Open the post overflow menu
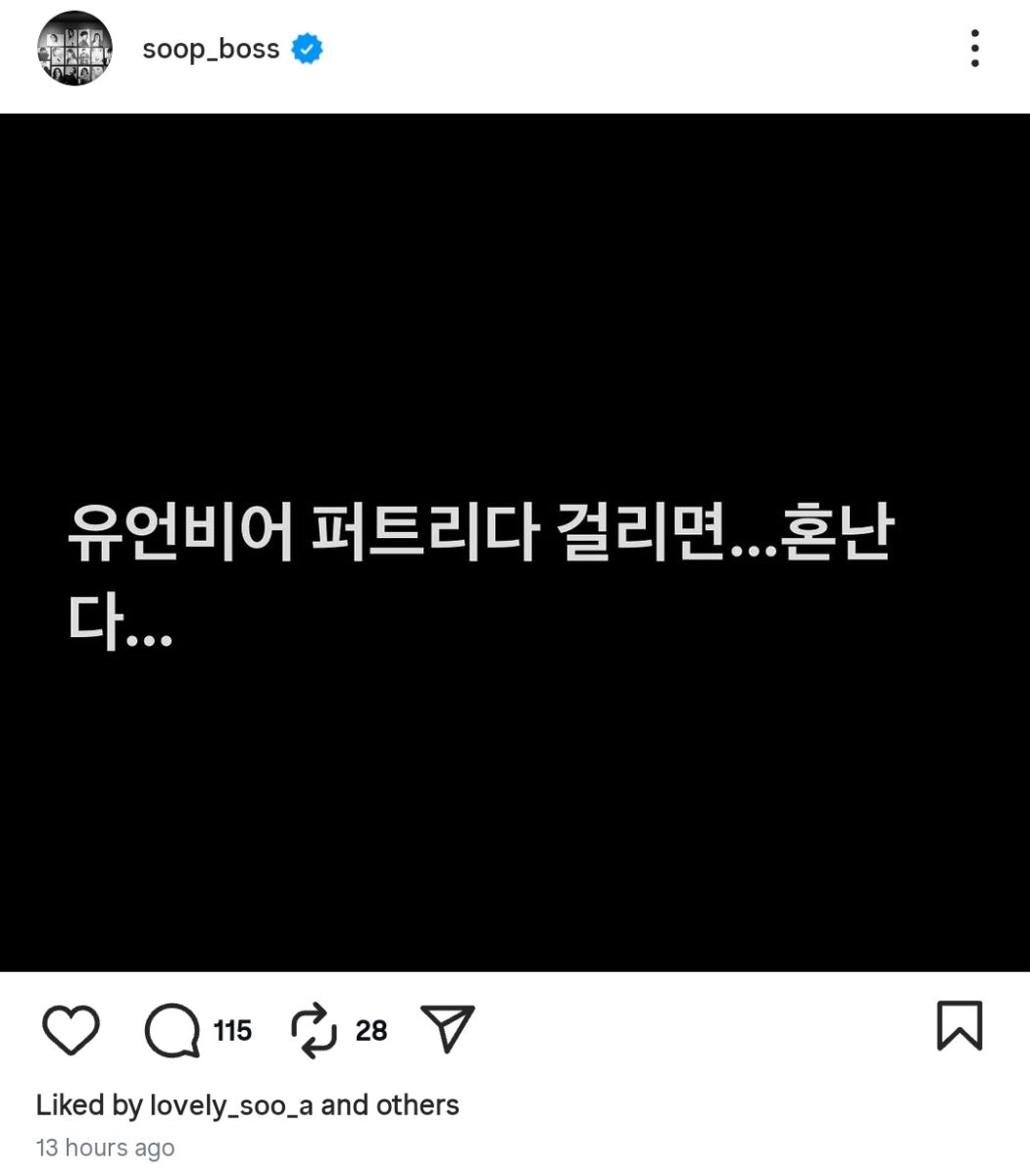Viewport: 1030px width, 1176px height. click(974, 49)
